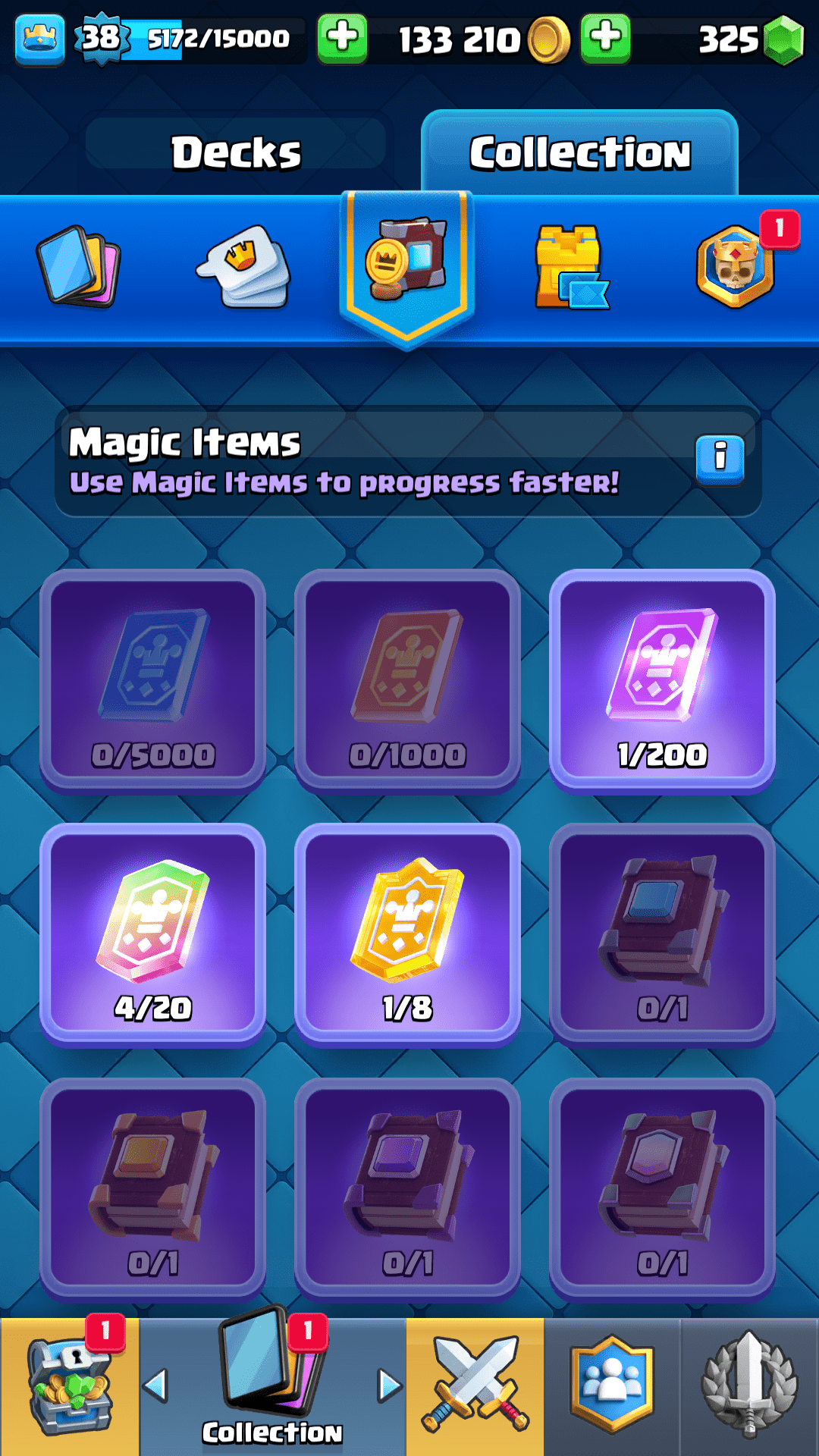819x1456 pixels.
Task: Open the king profile icon
Action: [39, 38]
